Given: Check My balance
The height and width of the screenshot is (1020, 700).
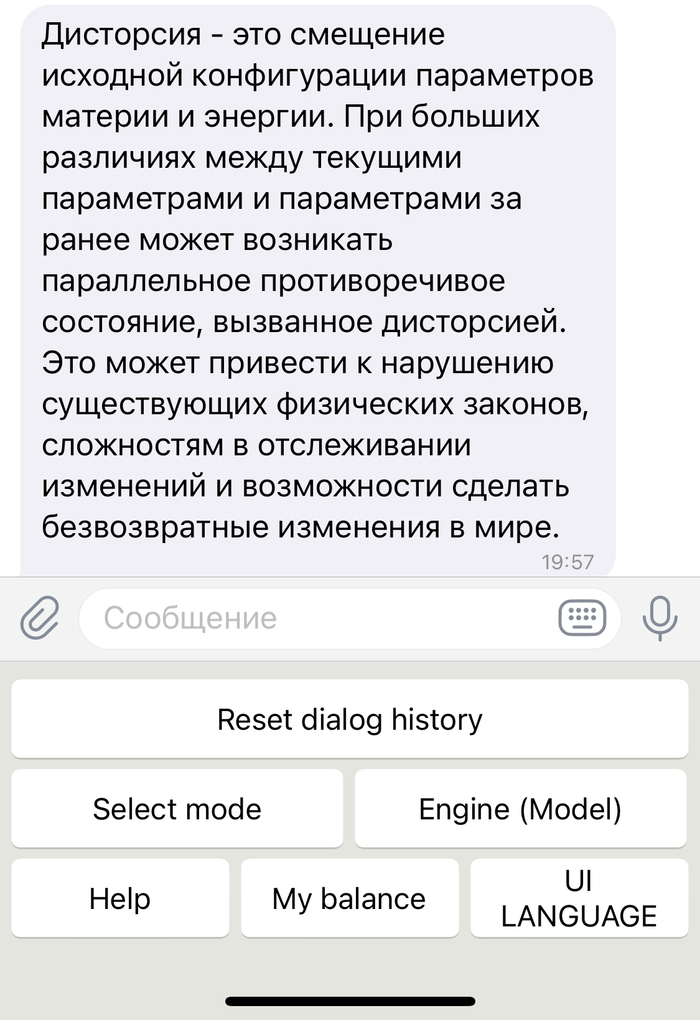Looking at the screenshot, I should pyautogui.click(x=349, y=898).
